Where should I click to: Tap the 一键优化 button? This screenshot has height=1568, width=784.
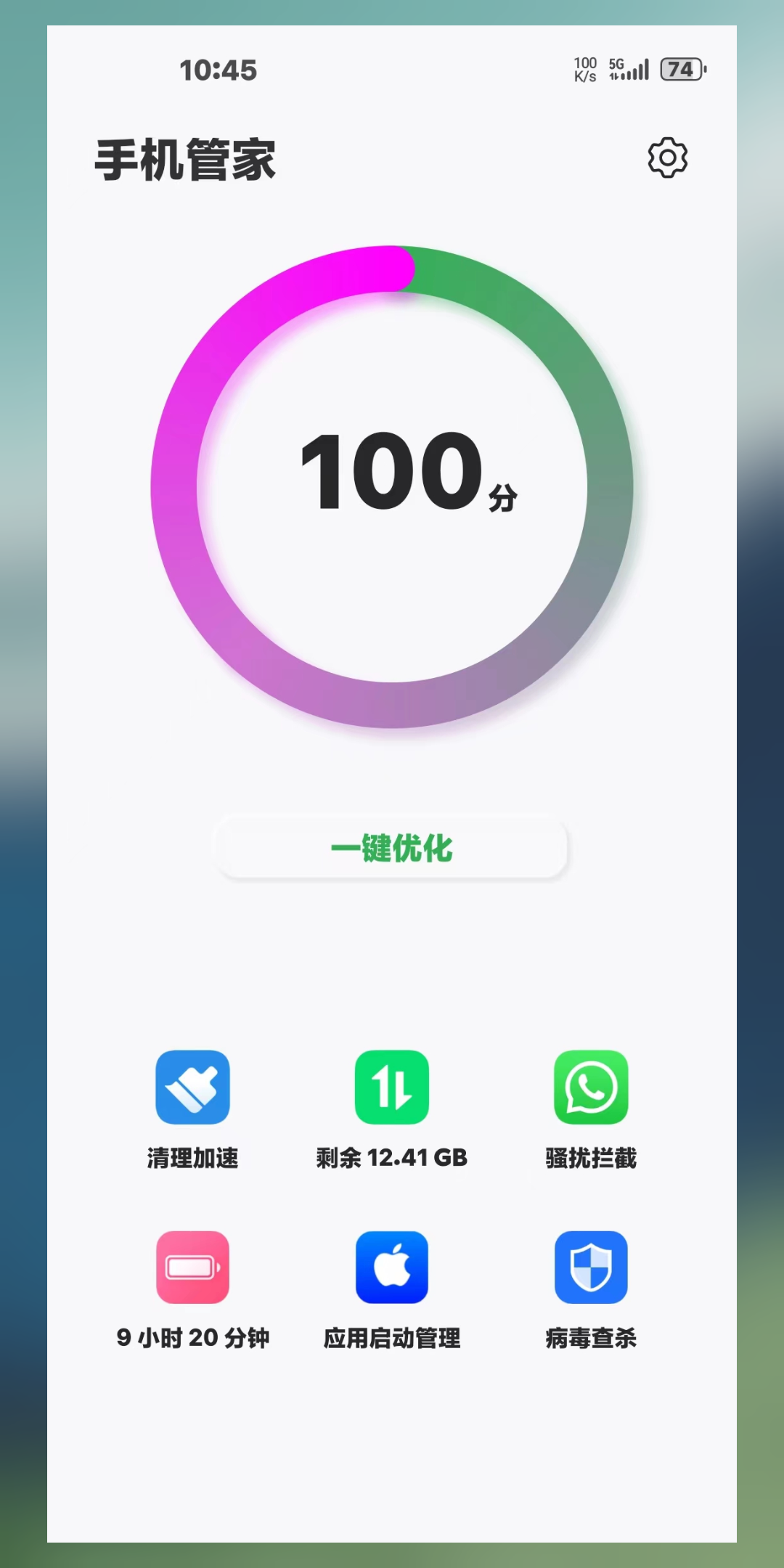click(392, 848)
